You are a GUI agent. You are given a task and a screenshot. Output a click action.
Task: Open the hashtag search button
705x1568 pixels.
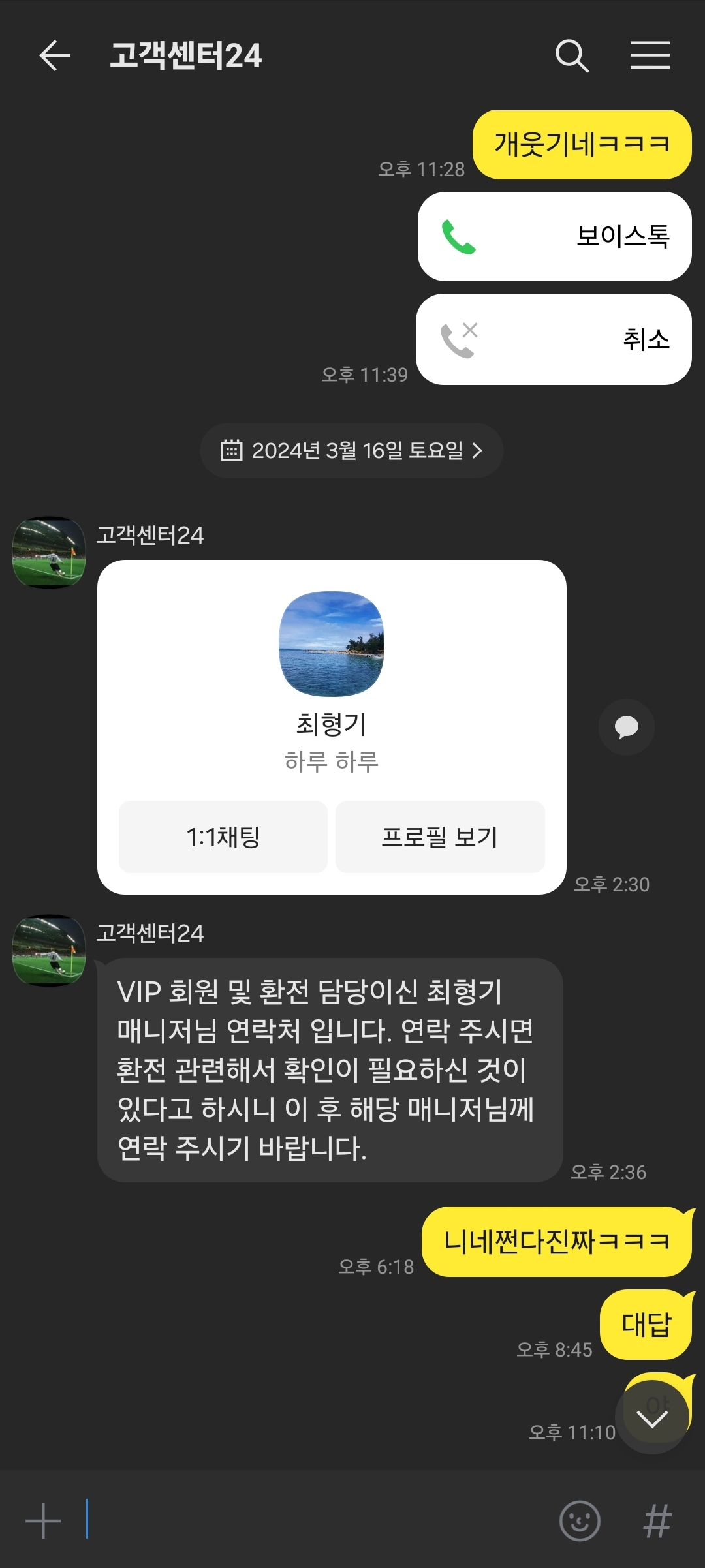click(657, 1521)
